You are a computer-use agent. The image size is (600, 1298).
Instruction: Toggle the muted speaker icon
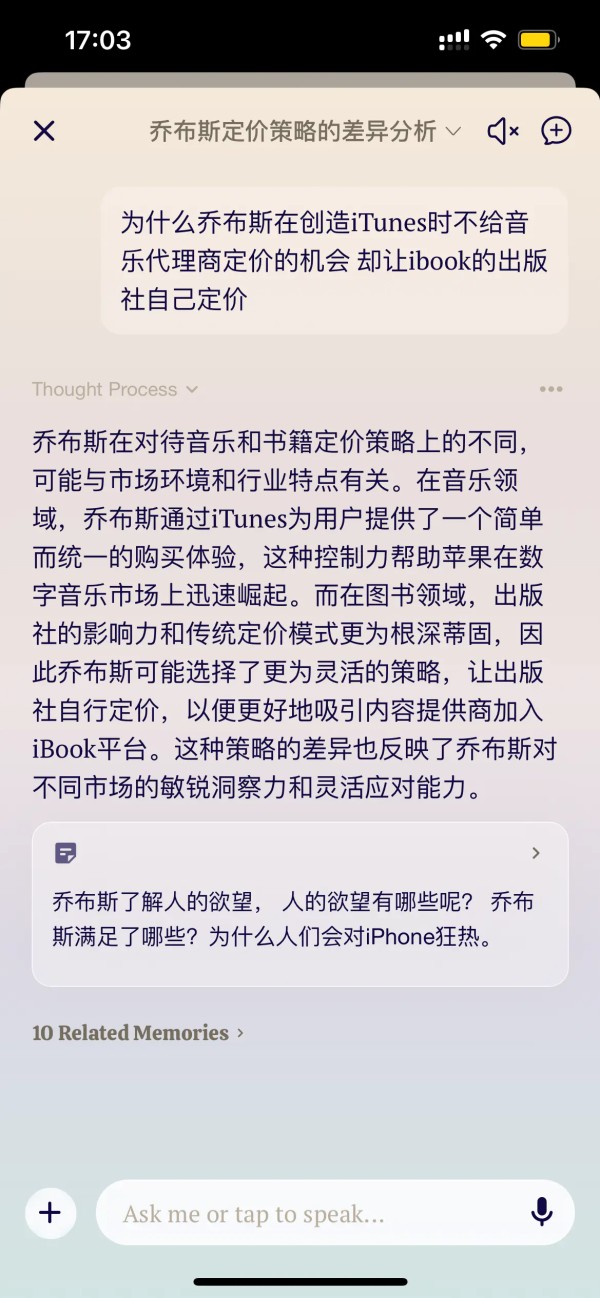pyautogui.click(x=502, y=131)
